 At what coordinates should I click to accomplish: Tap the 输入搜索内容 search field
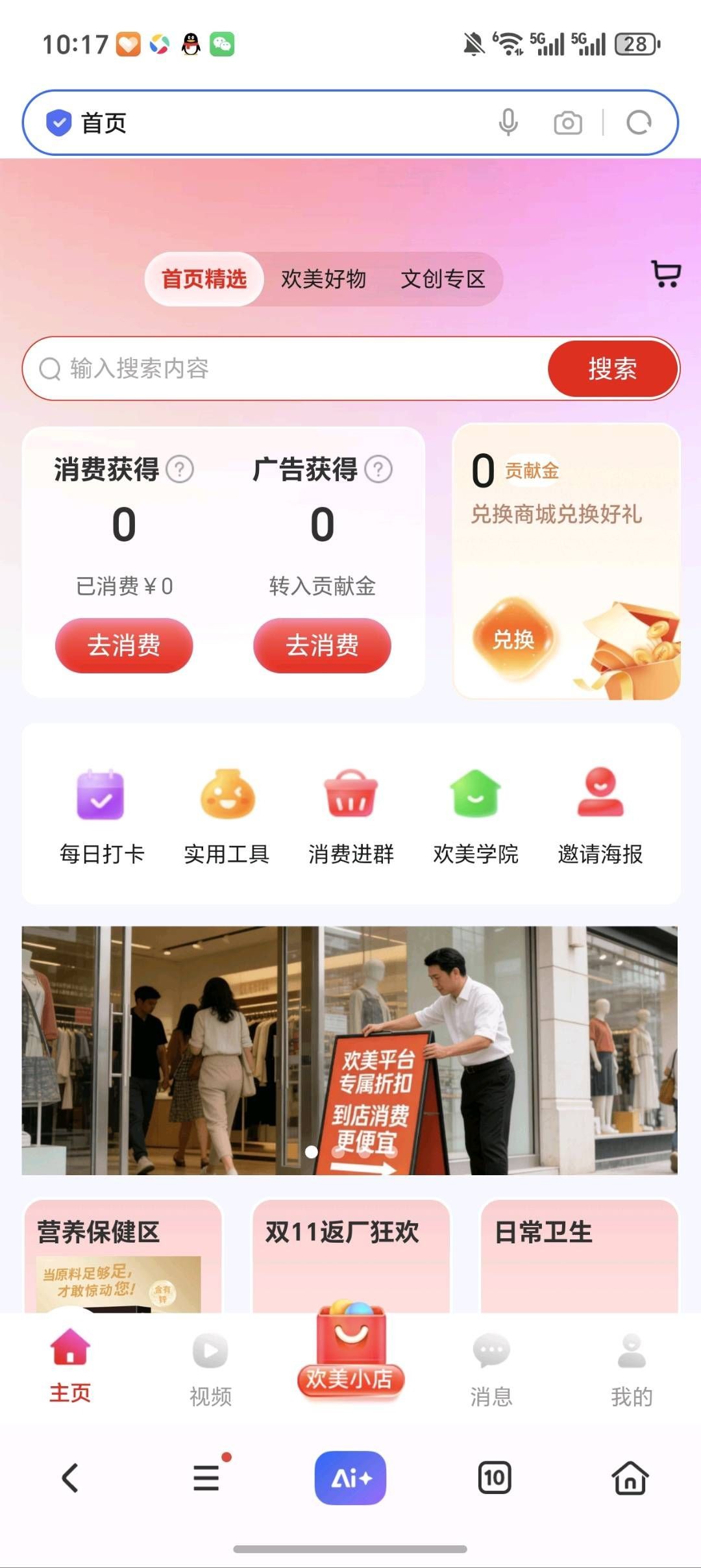click(x=286, y=368)
